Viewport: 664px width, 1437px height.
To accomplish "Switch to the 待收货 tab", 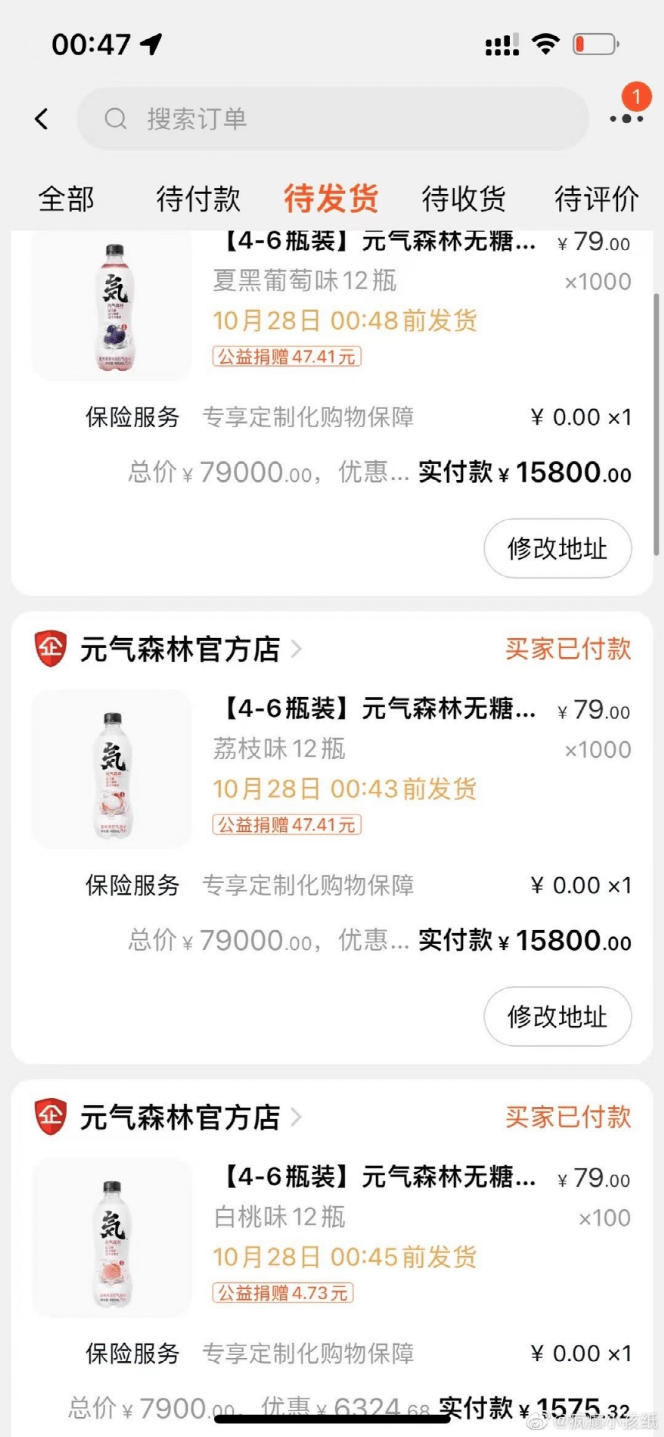I will click(x=463, y=199).
